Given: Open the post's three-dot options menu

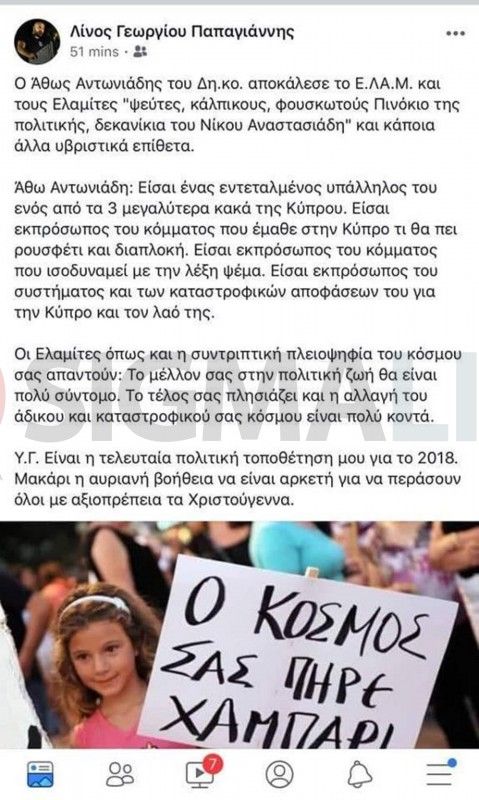Looking at the screenshot, I should click(455, 34).
